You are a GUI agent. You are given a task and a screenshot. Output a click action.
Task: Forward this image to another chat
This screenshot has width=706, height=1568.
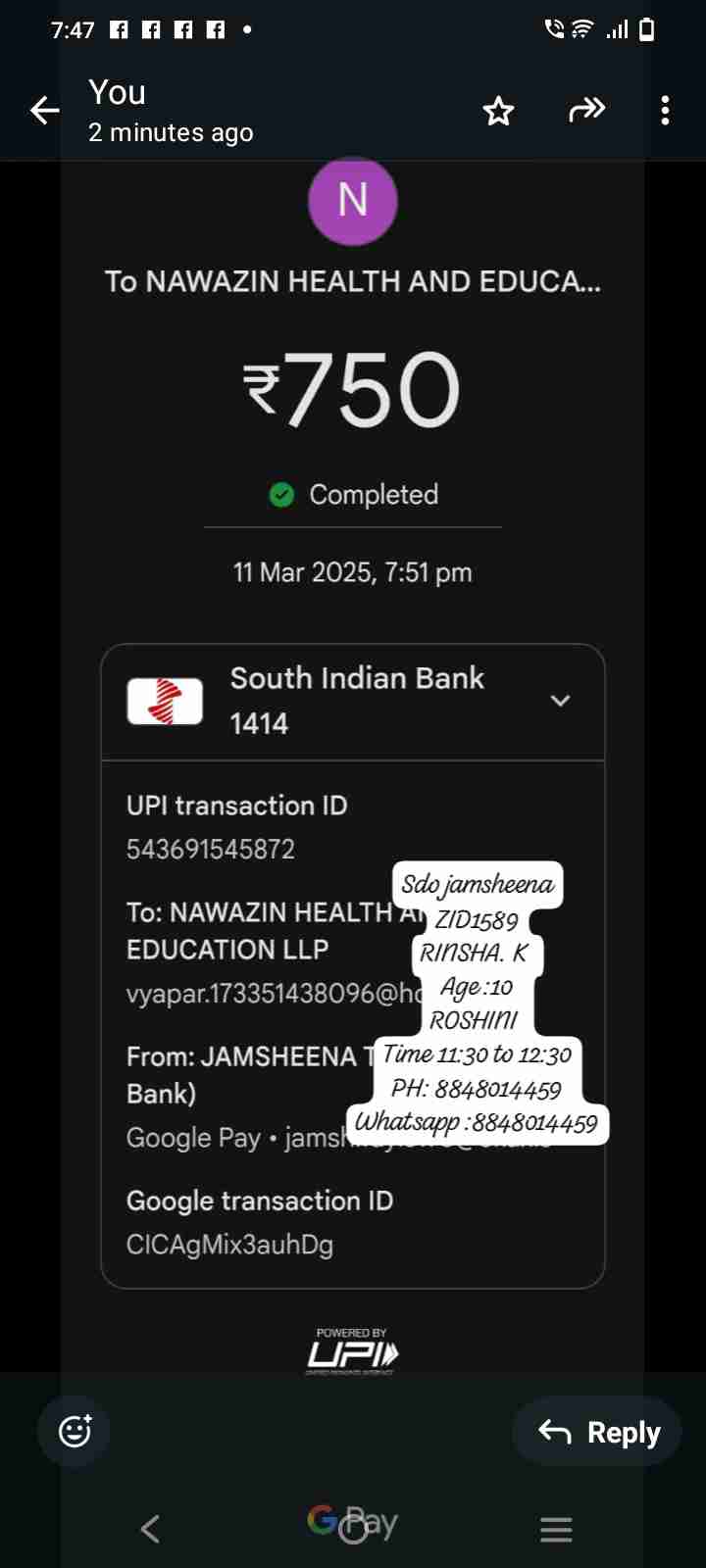coord(586,110)
